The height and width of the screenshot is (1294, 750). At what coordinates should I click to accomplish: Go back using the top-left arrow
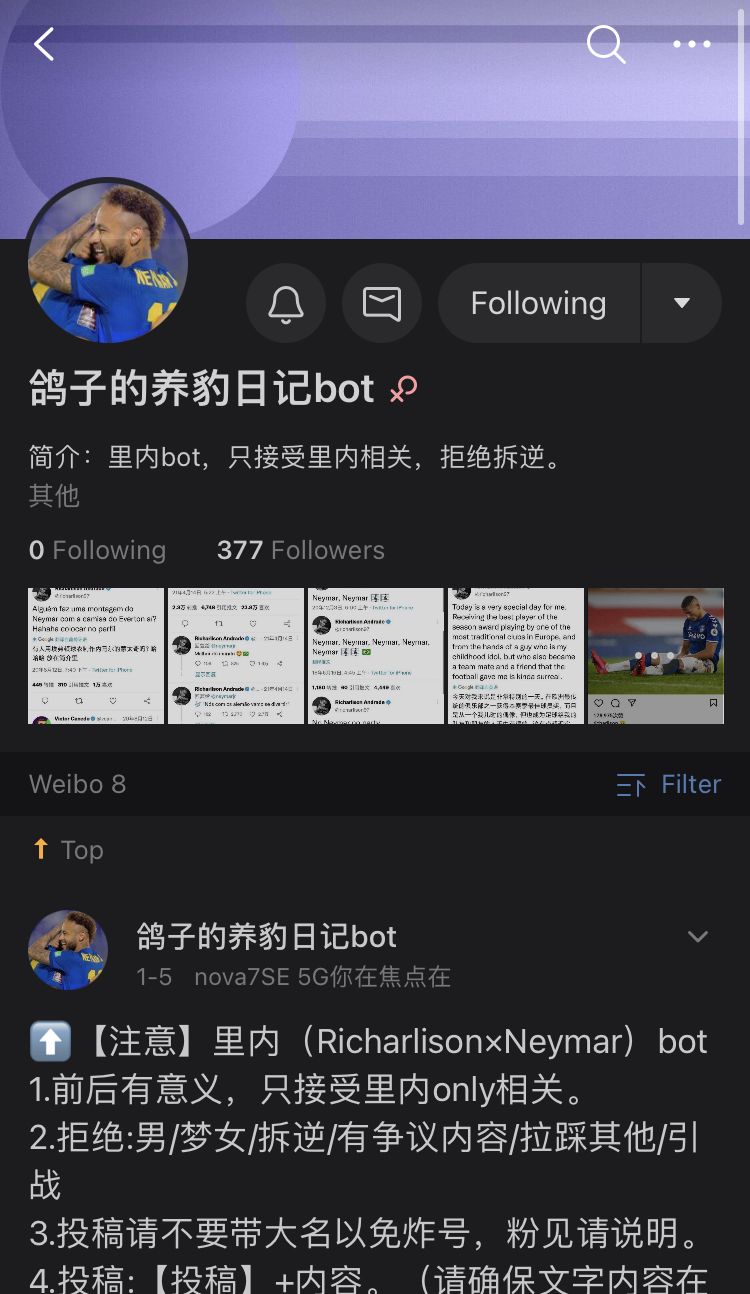click(44, 44)
